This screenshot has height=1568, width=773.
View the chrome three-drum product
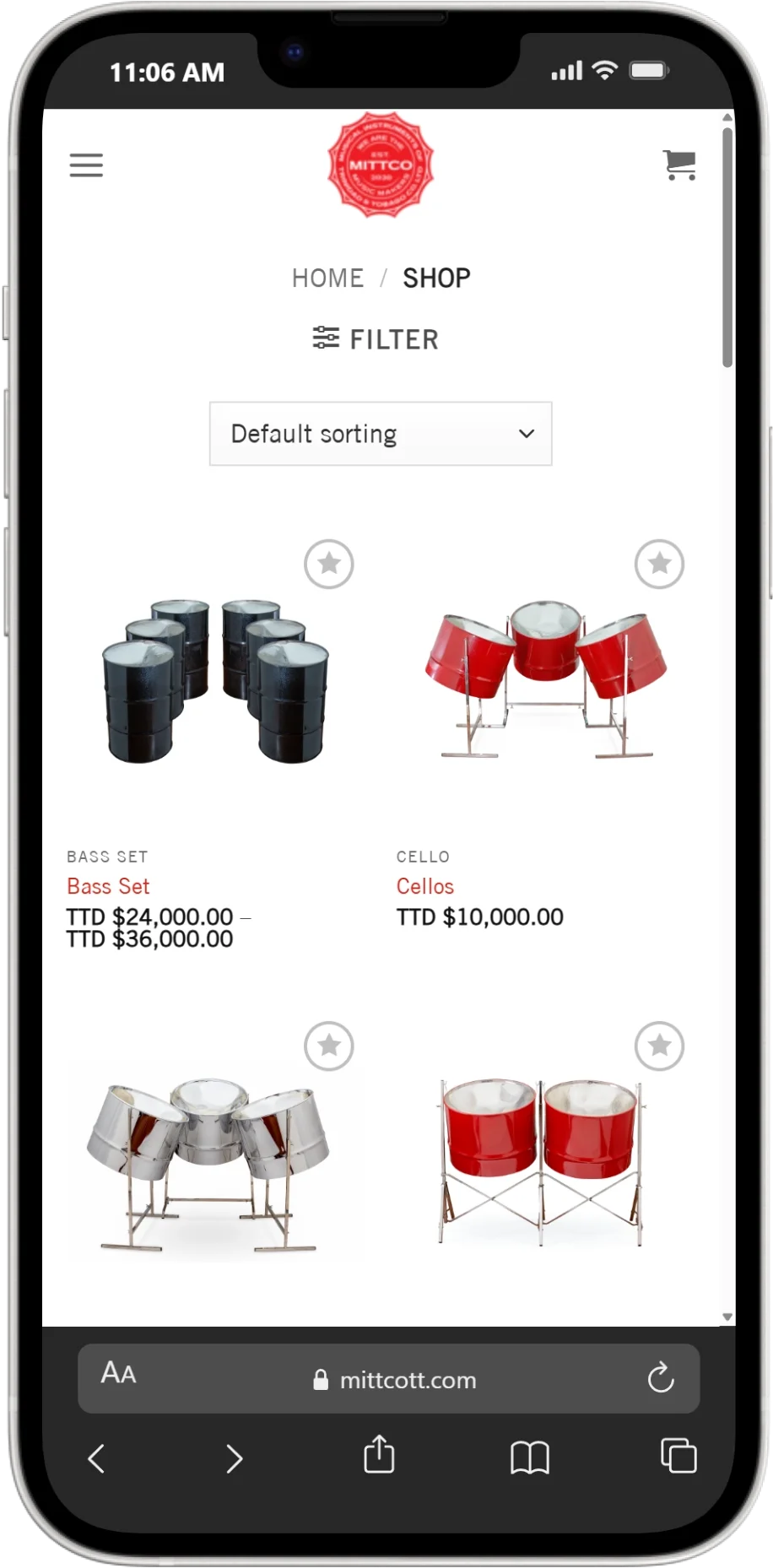click(x=209, y=1163)
